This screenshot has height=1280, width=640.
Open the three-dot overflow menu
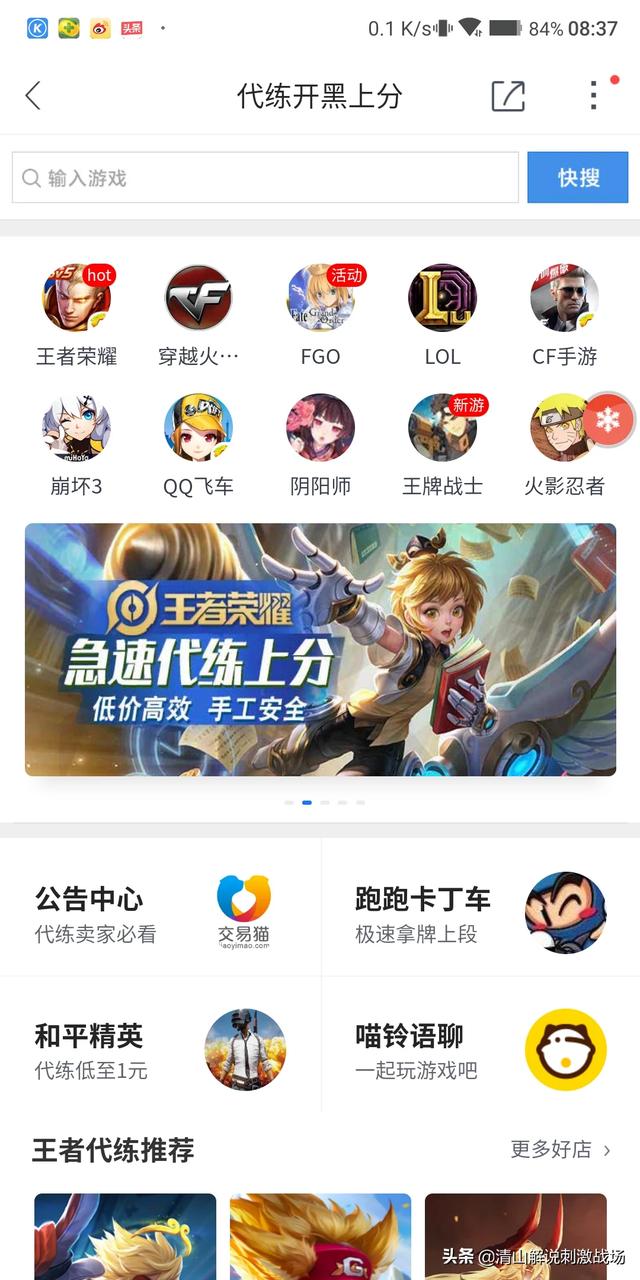pos(594,95)
